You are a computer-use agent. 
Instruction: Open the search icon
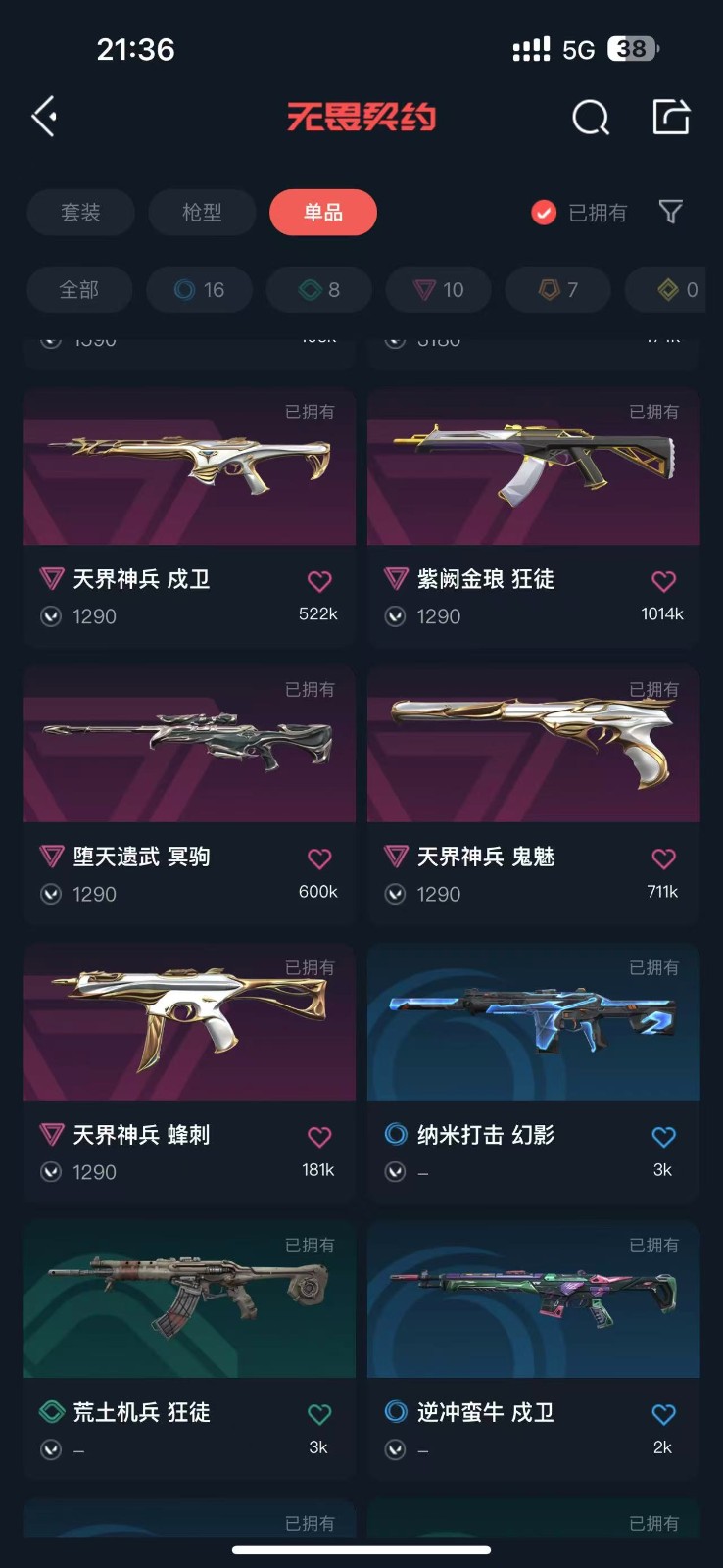[591, 118]
